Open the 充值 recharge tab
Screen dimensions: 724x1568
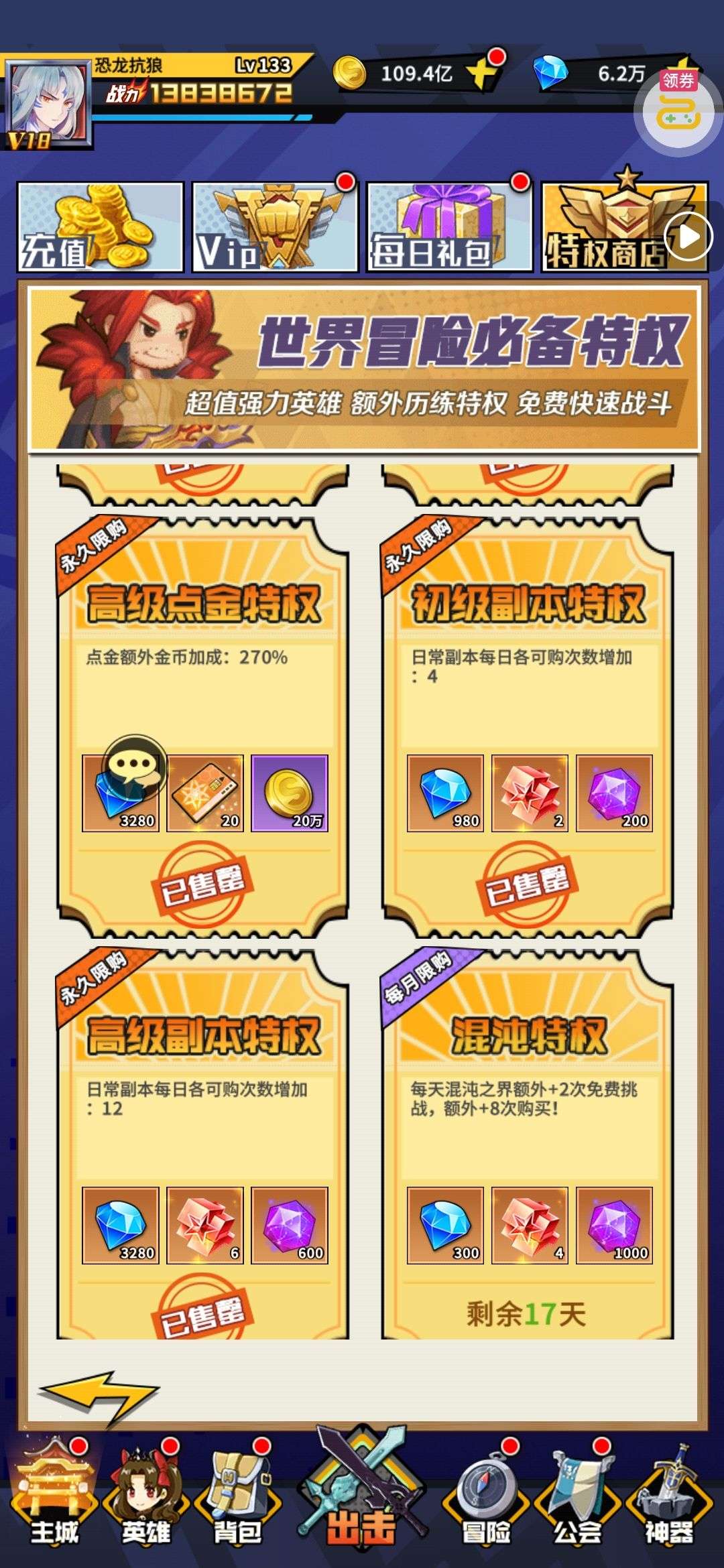tap(101, 226)
